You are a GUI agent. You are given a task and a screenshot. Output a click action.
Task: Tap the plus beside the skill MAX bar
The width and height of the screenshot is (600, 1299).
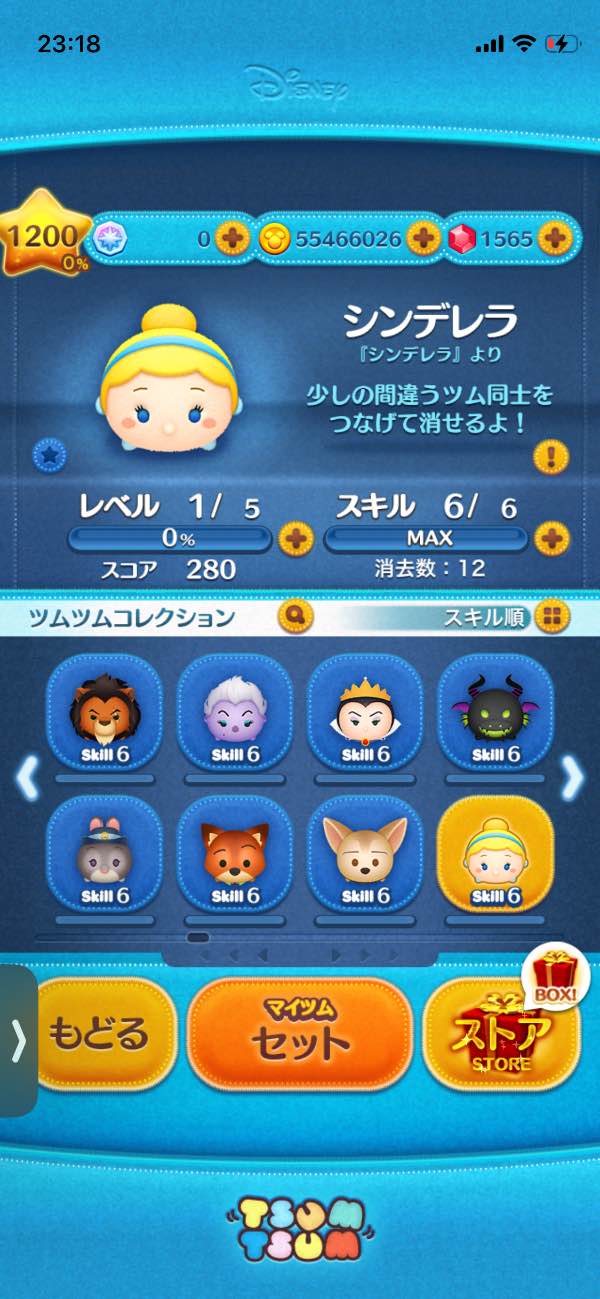pos(551,538)
